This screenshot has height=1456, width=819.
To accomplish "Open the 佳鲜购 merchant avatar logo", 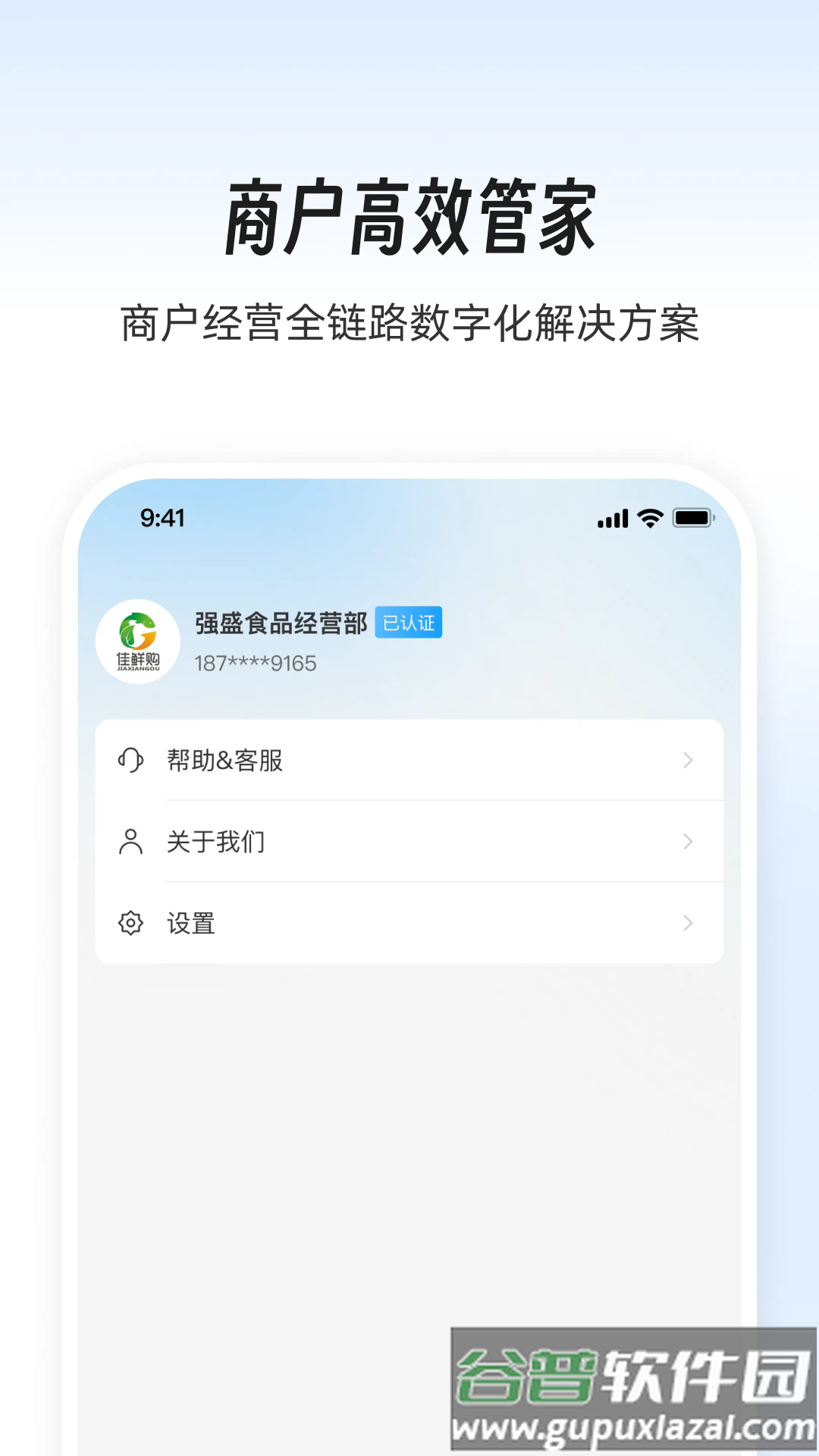I will click(140, 642).
